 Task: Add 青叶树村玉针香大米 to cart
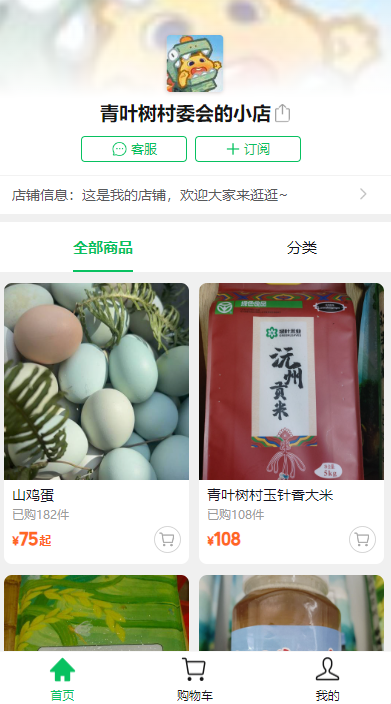[362, 539]
